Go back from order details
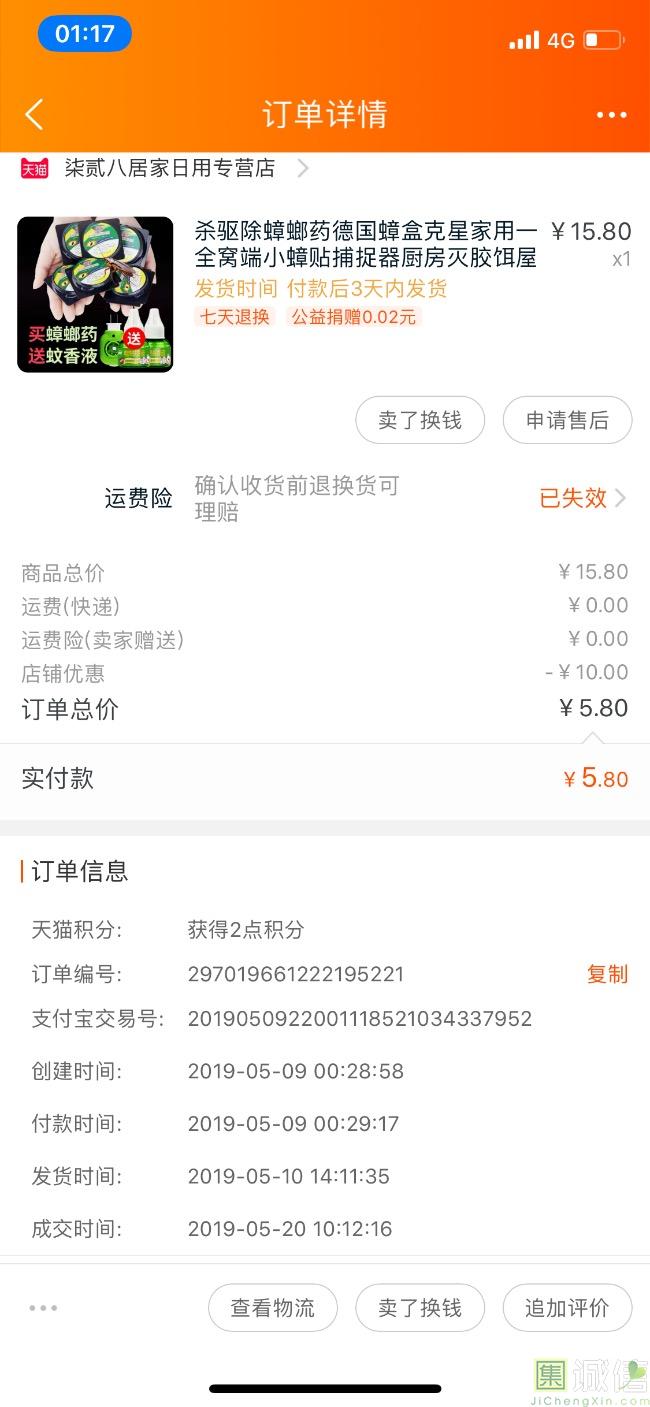The height and width of the screenshot is (1407, 650). click(34, 114)
